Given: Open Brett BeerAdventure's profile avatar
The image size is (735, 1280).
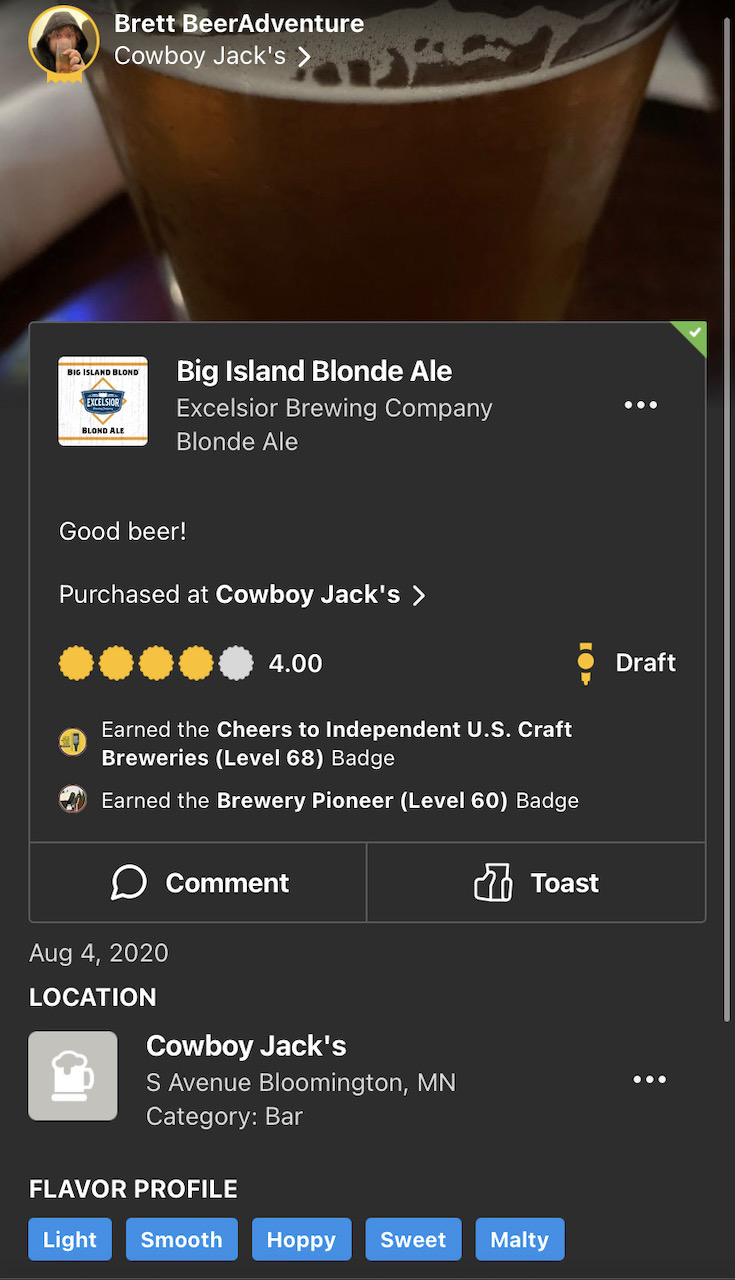Looking at the screenshot, I should [64, 42].
